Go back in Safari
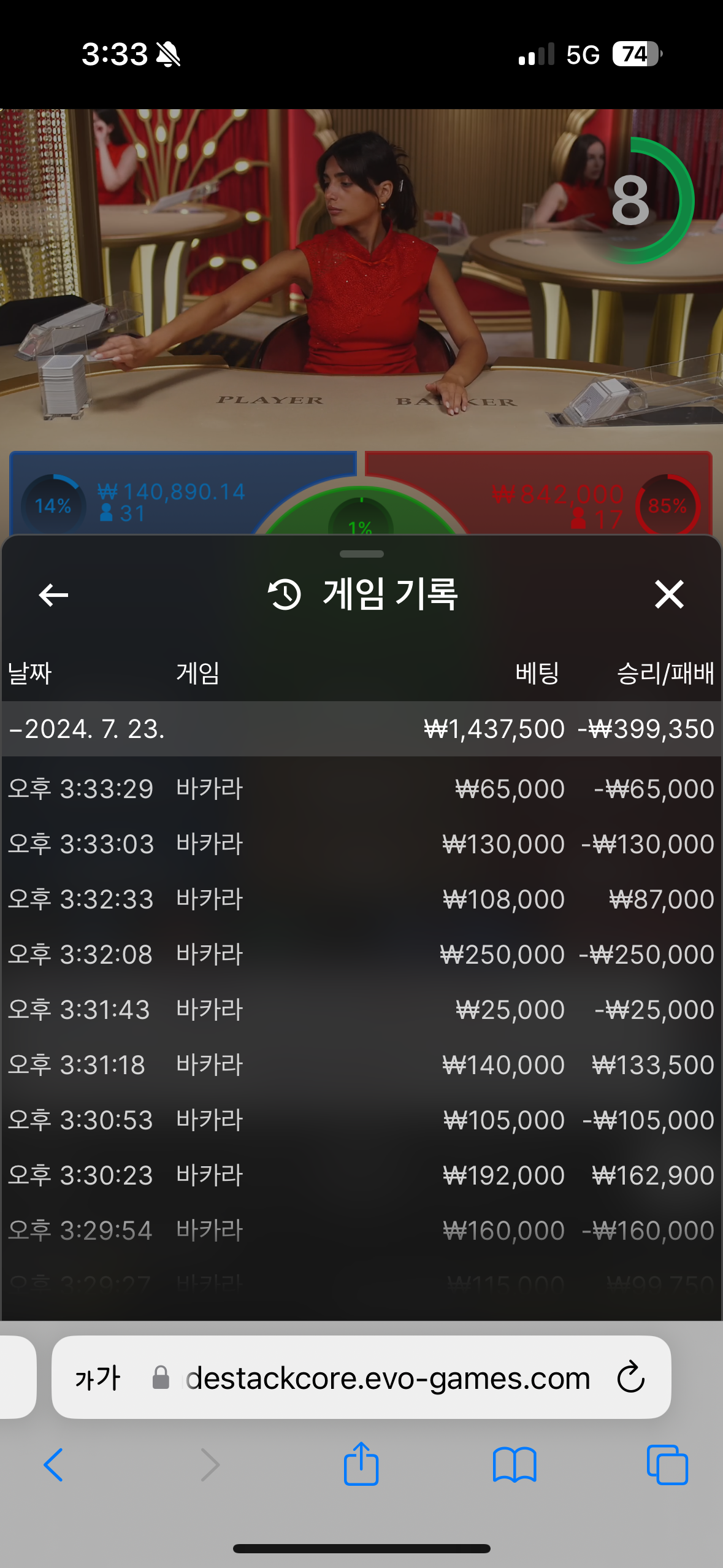 tap(53, 1465)
